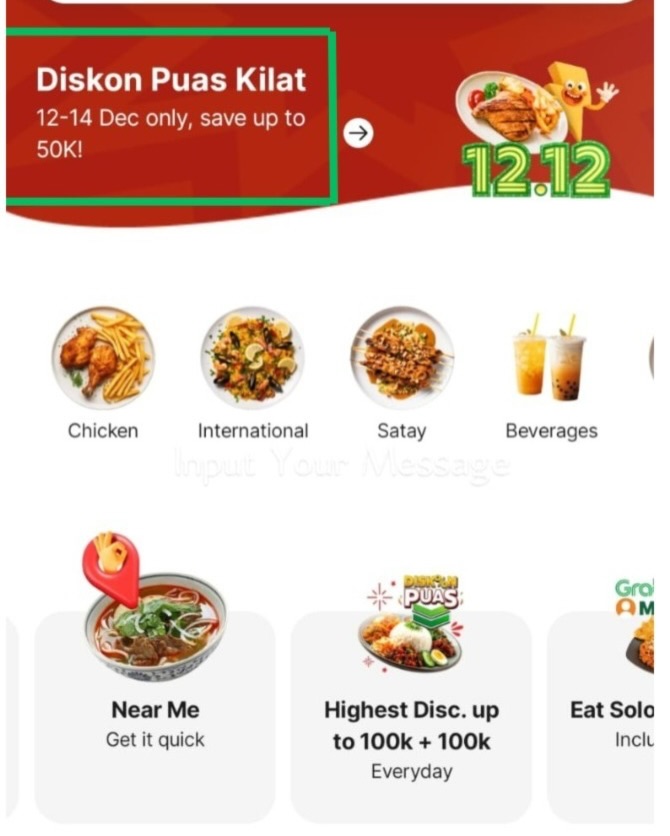Open the Eat Solo card
The width and height of the screenshot is (670, 836).
[610, 710]
